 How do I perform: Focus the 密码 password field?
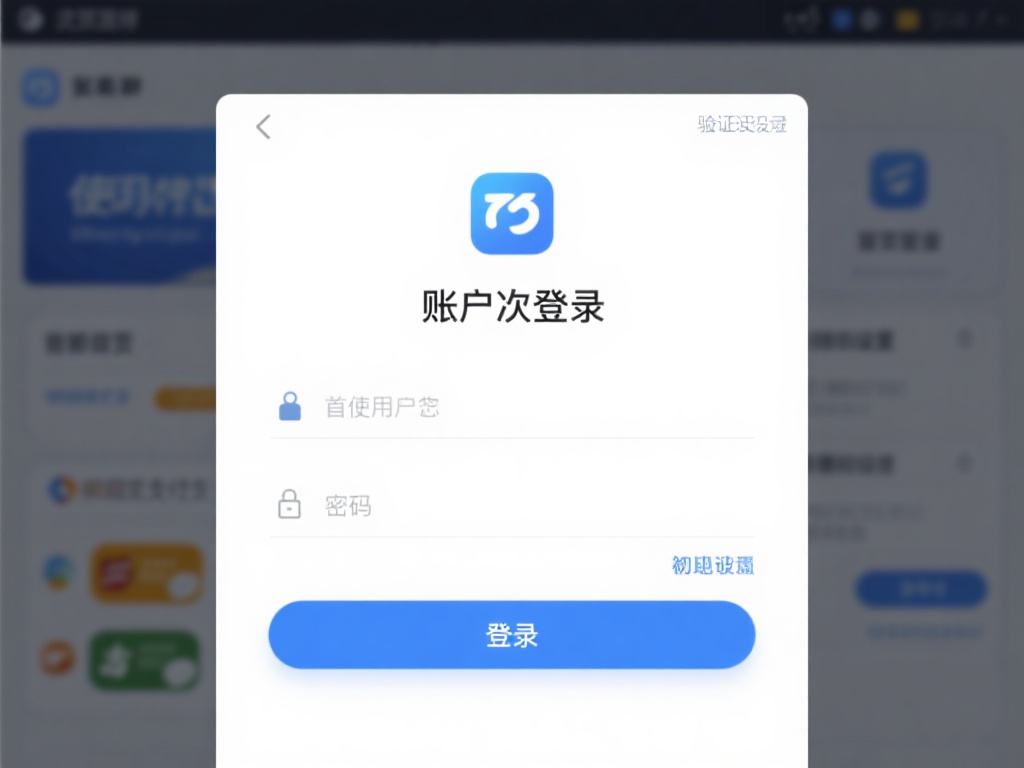pos(520,505)
